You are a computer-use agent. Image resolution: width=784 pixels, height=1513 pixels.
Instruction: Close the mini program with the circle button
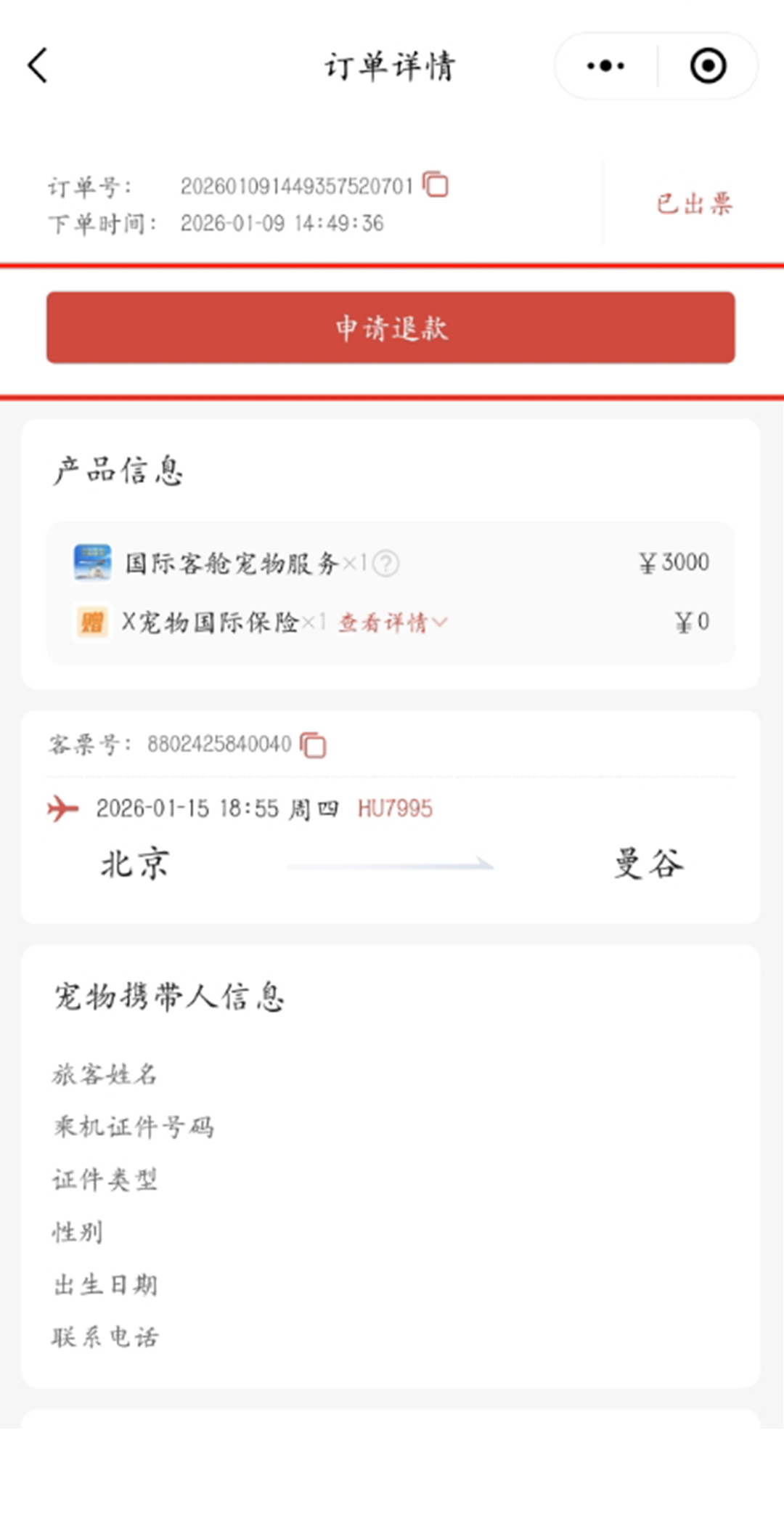[708, 66]
